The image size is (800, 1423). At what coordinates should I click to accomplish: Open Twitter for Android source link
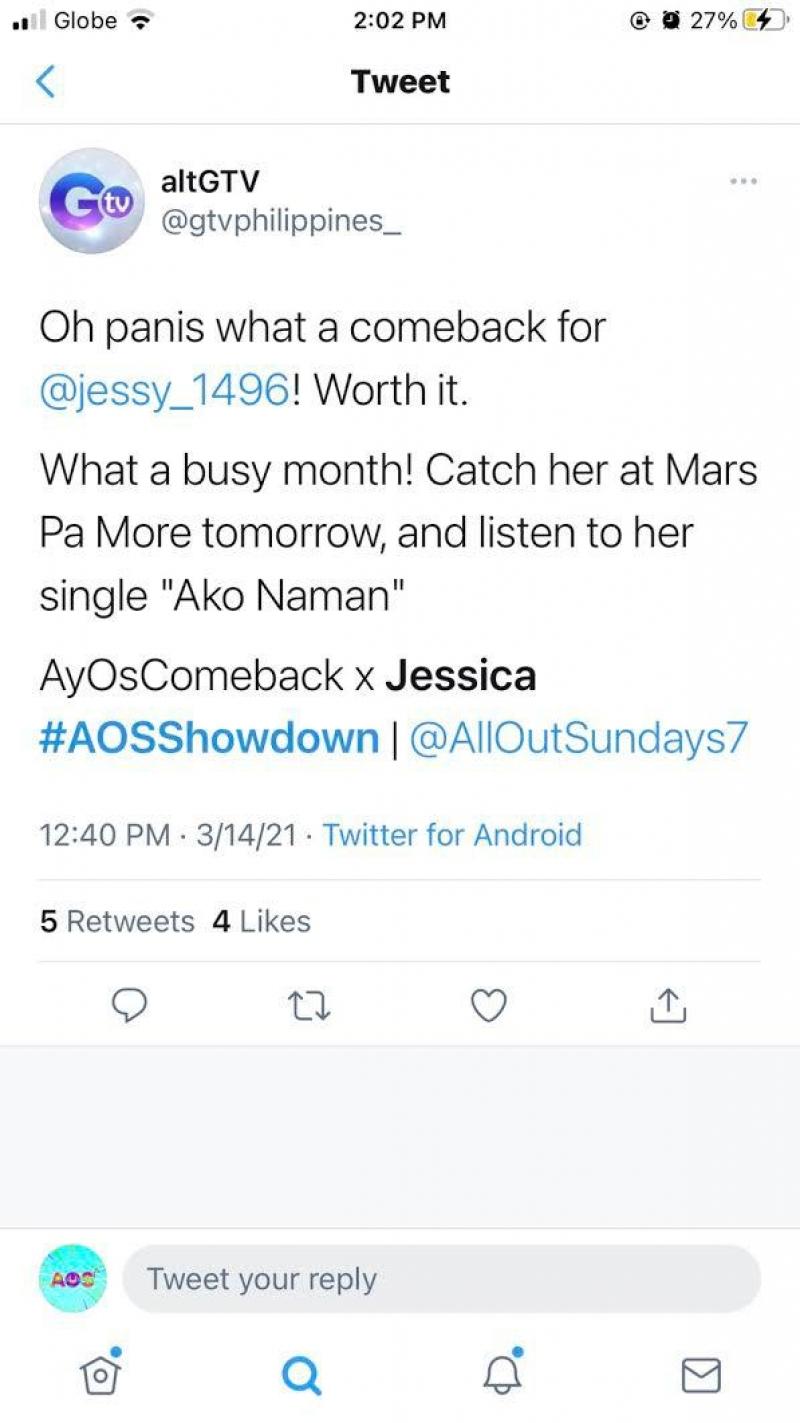pyautogui.click(x=452, y=834)
